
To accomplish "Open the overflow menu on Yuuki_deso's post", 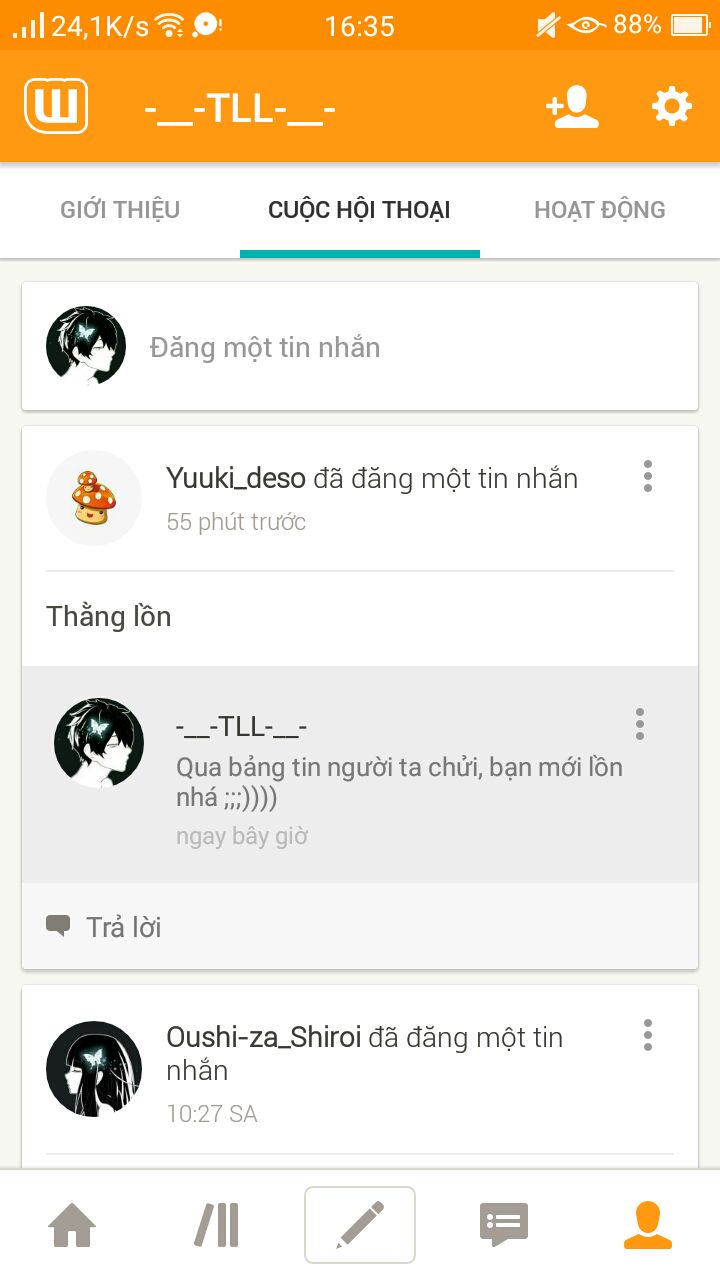I will coord(648,476).
